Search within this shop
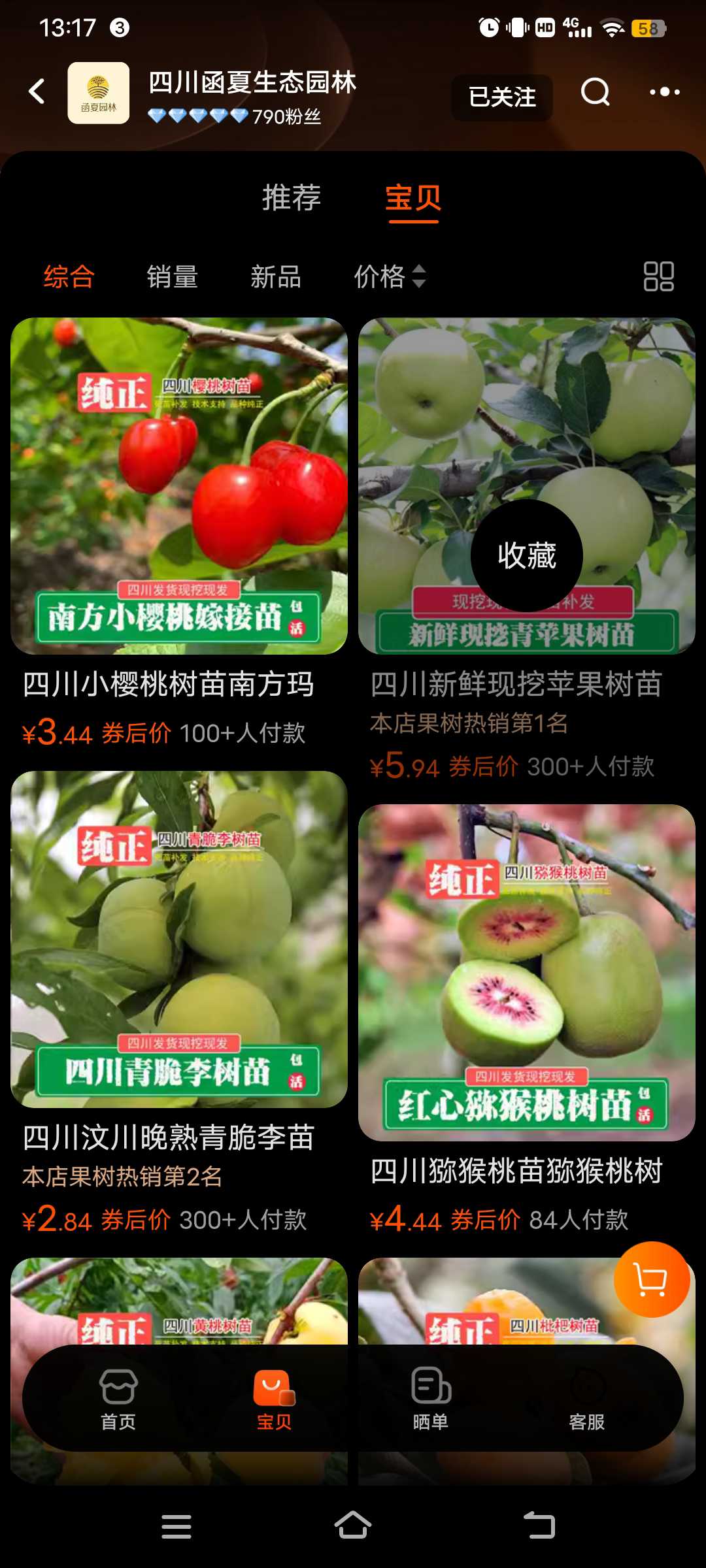 pyautogui.click(x=596, y=92)
